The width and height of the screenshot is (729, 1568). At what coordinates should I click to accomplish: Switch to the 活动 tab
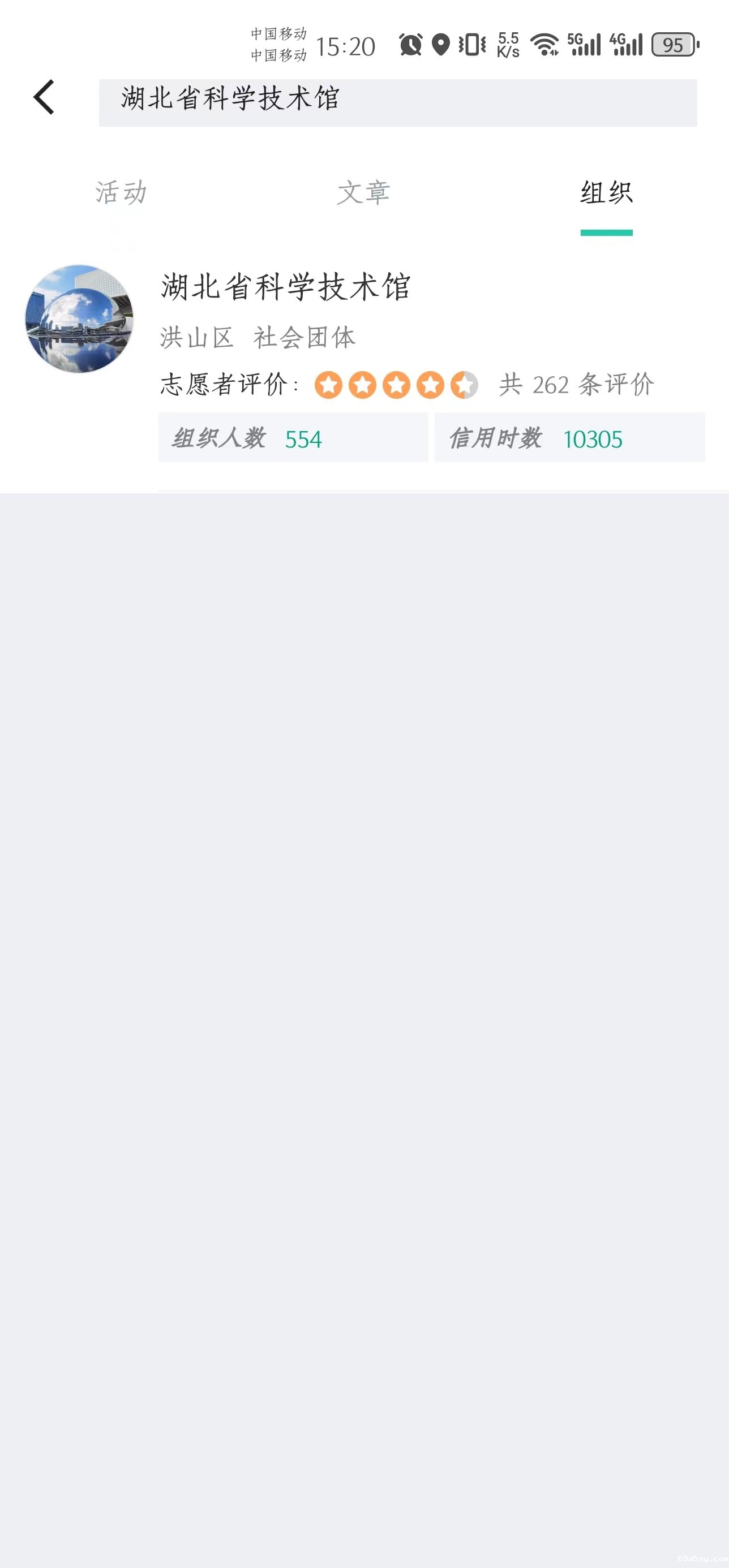coord(121,193)
